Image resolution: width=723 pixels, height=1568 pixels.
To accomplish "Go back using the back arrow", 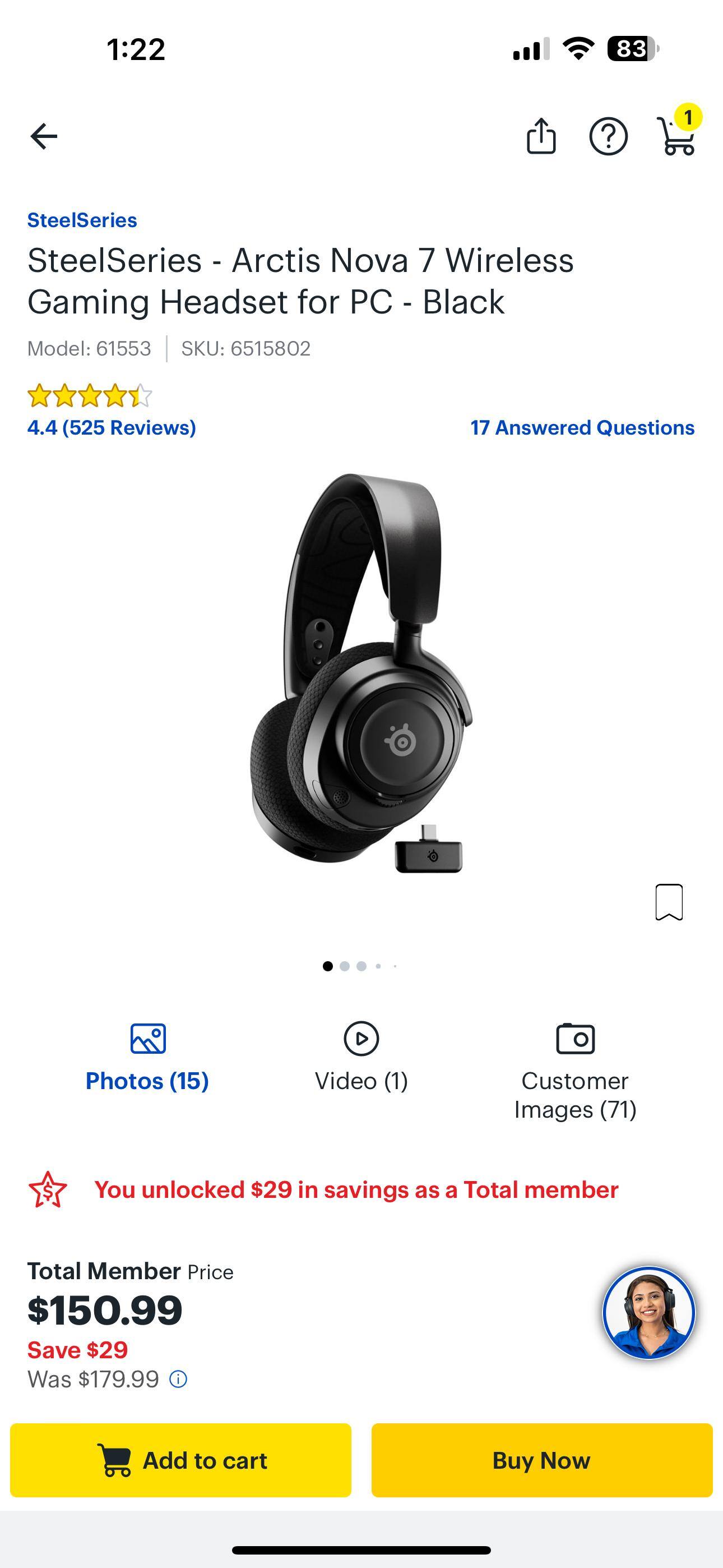I will pyautogui.click(x=43, y=137).
